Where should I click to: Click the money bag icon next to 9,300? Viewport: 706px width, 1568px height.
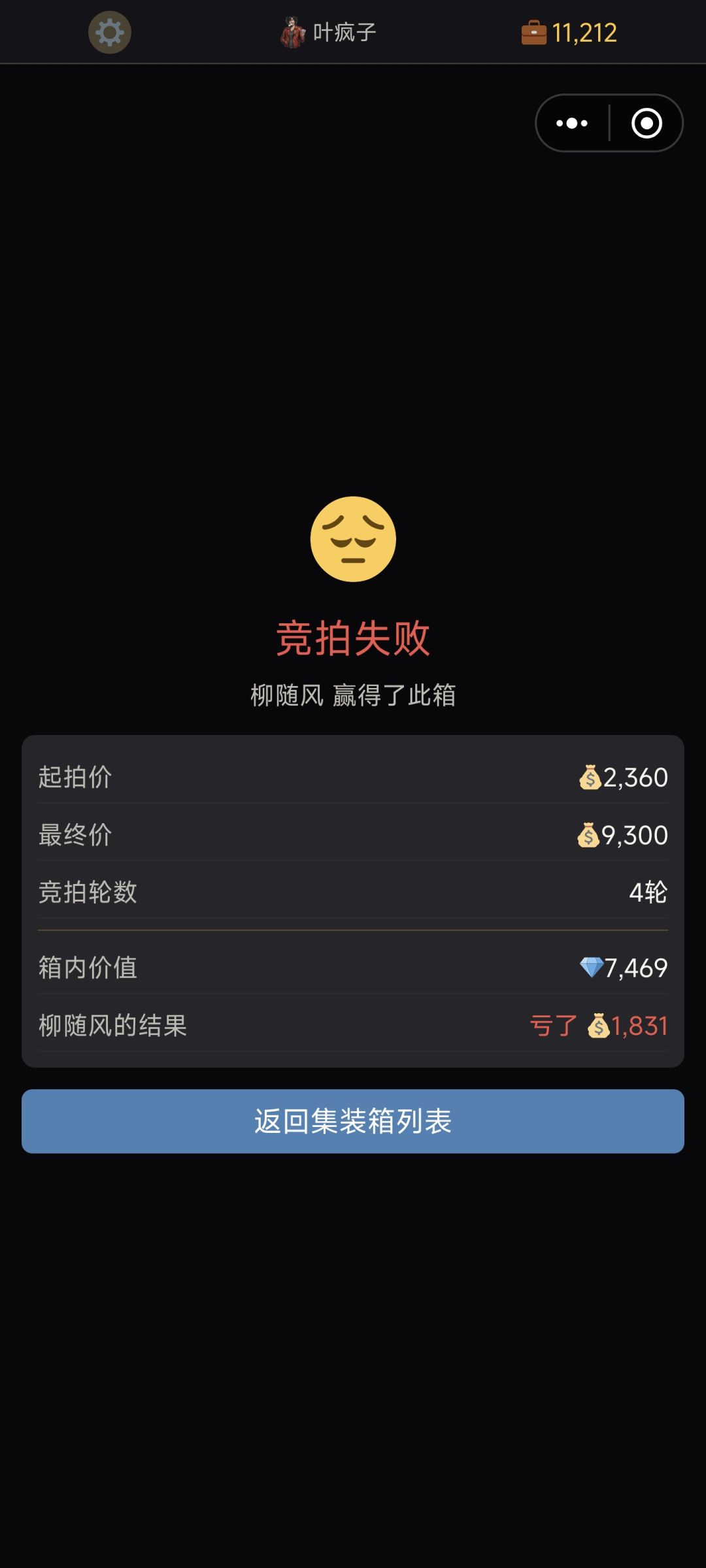click(588, 834)
